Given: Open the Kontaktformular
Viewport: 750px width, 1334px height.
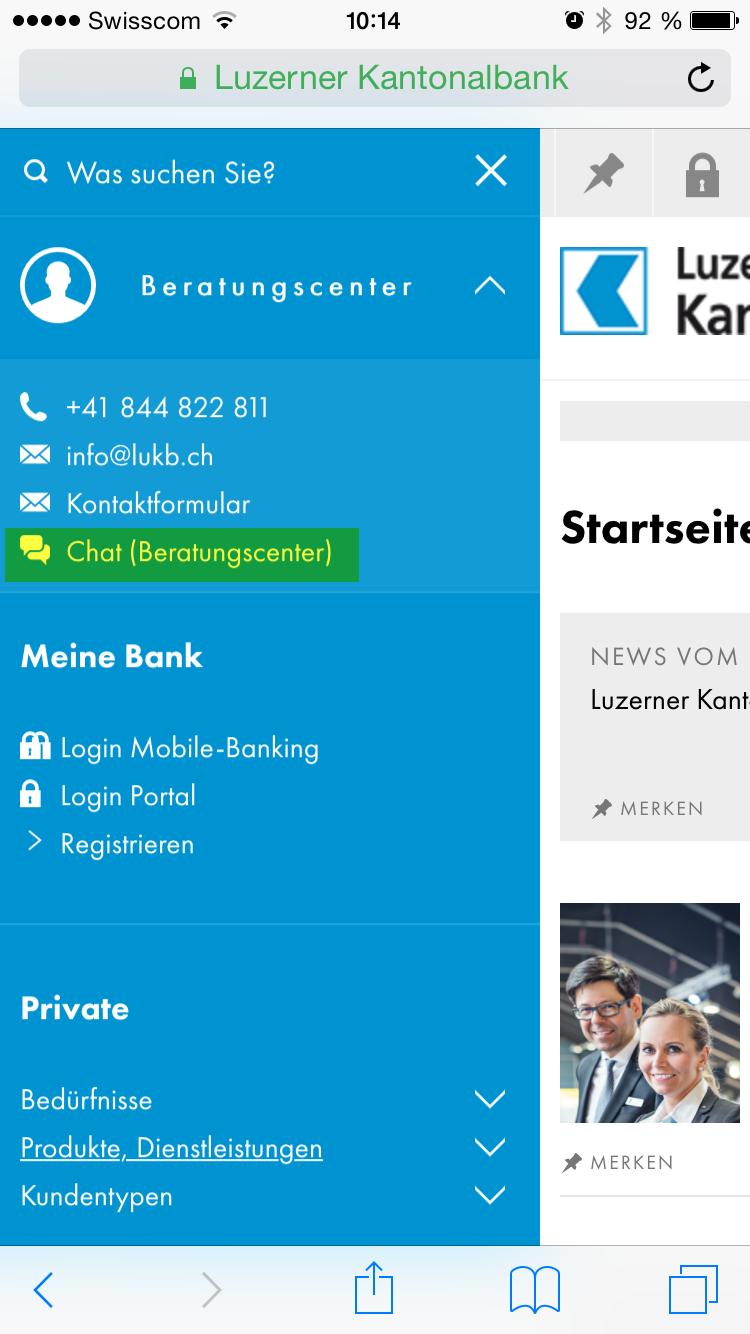Looking at the screenshot, I should coord(158,504).
